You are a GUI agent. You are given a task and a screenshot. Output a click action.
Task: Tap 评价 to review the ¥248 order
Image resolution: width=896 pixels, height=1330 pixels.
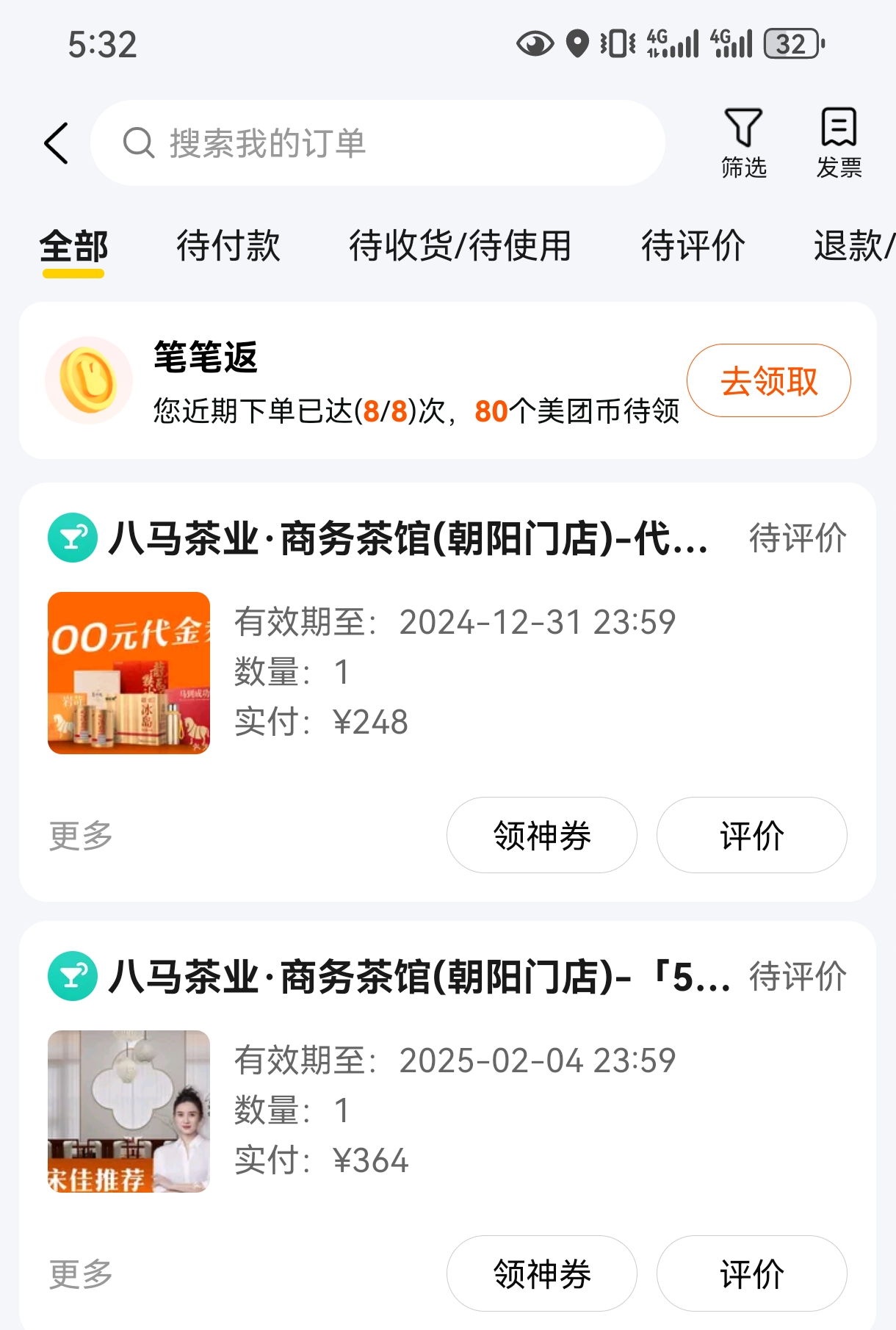tap(751, 836)
